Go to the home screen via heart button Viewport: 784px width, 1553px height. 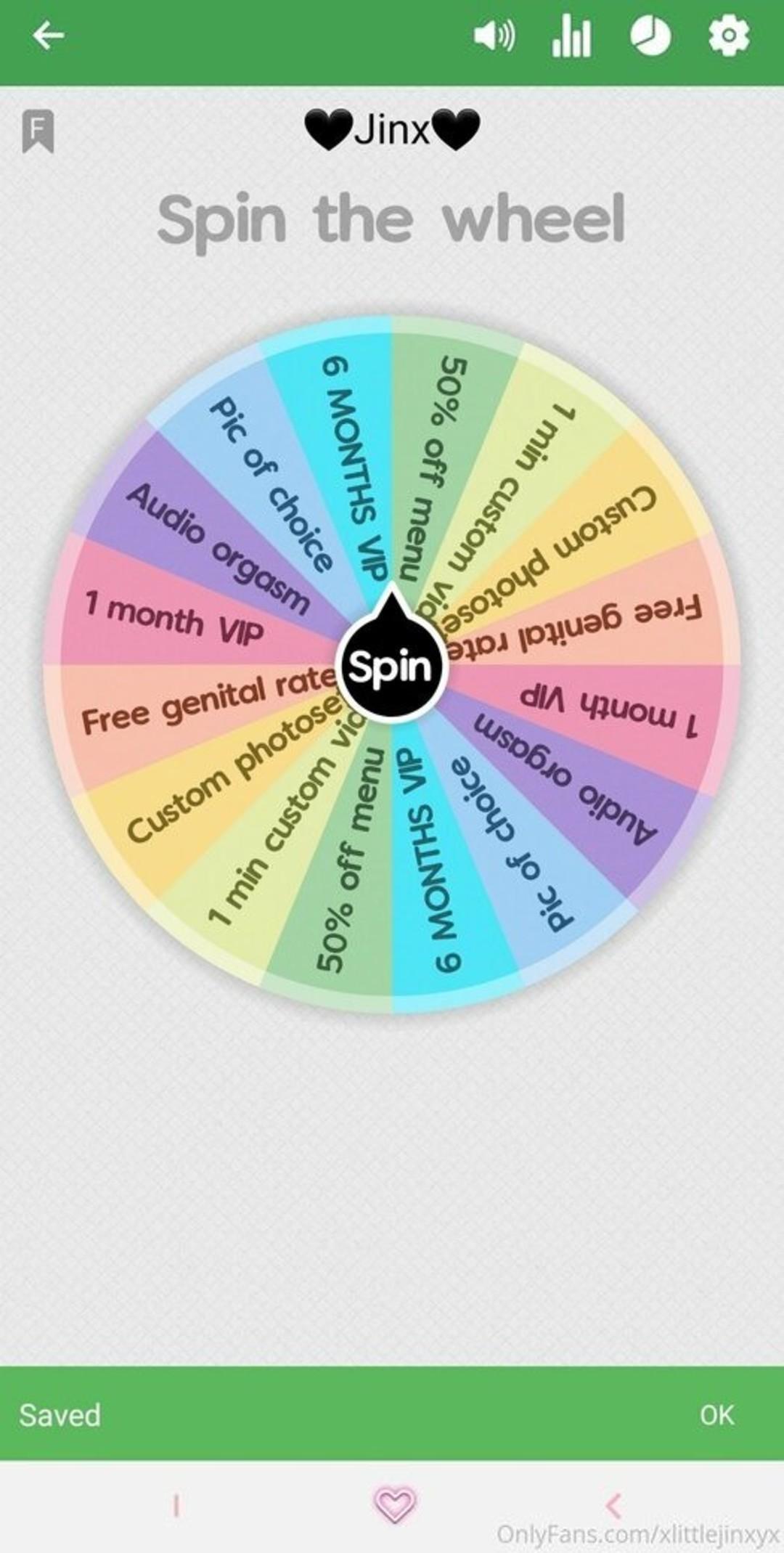point(394,1504)
